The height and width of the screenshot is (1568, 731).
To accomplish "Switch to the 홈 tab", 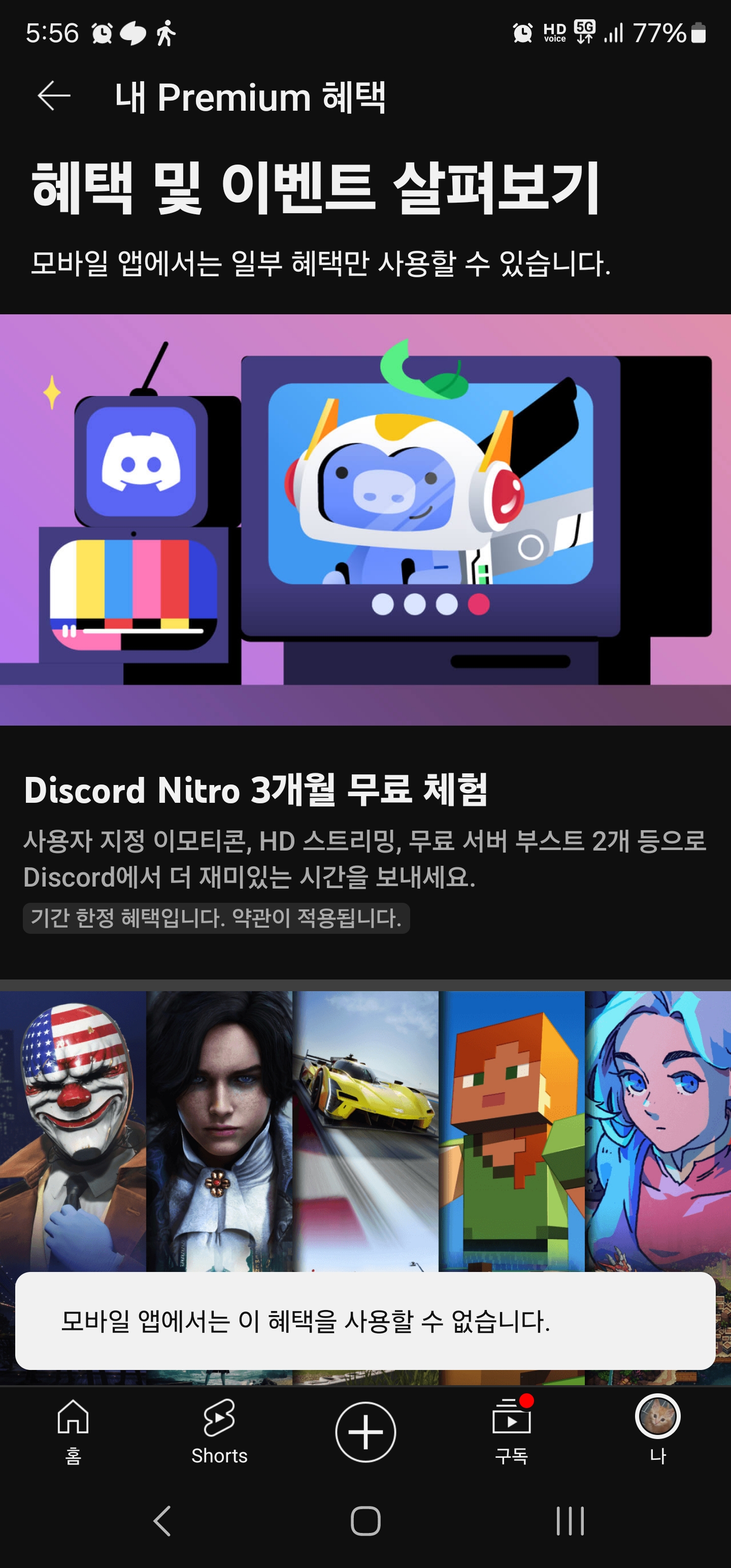I will [73, 1431].
